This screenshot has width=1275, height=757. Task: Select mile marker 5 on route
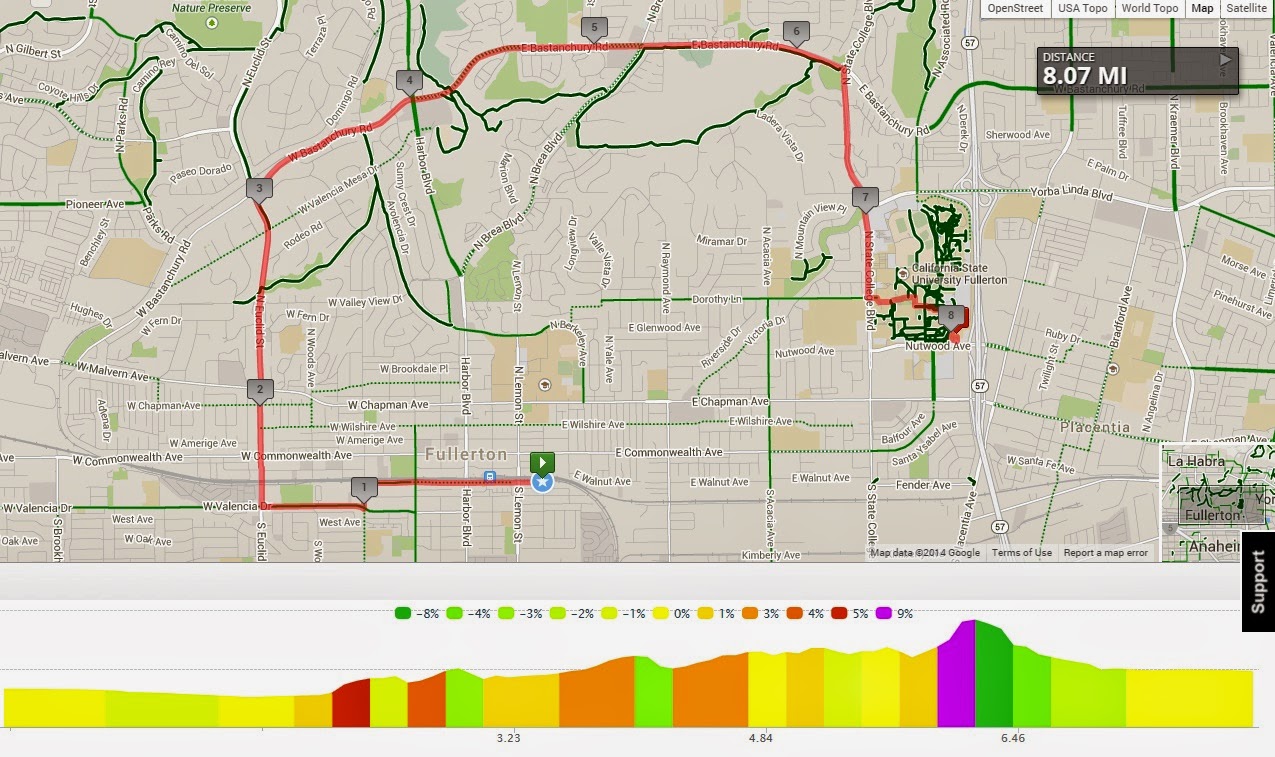594,27
